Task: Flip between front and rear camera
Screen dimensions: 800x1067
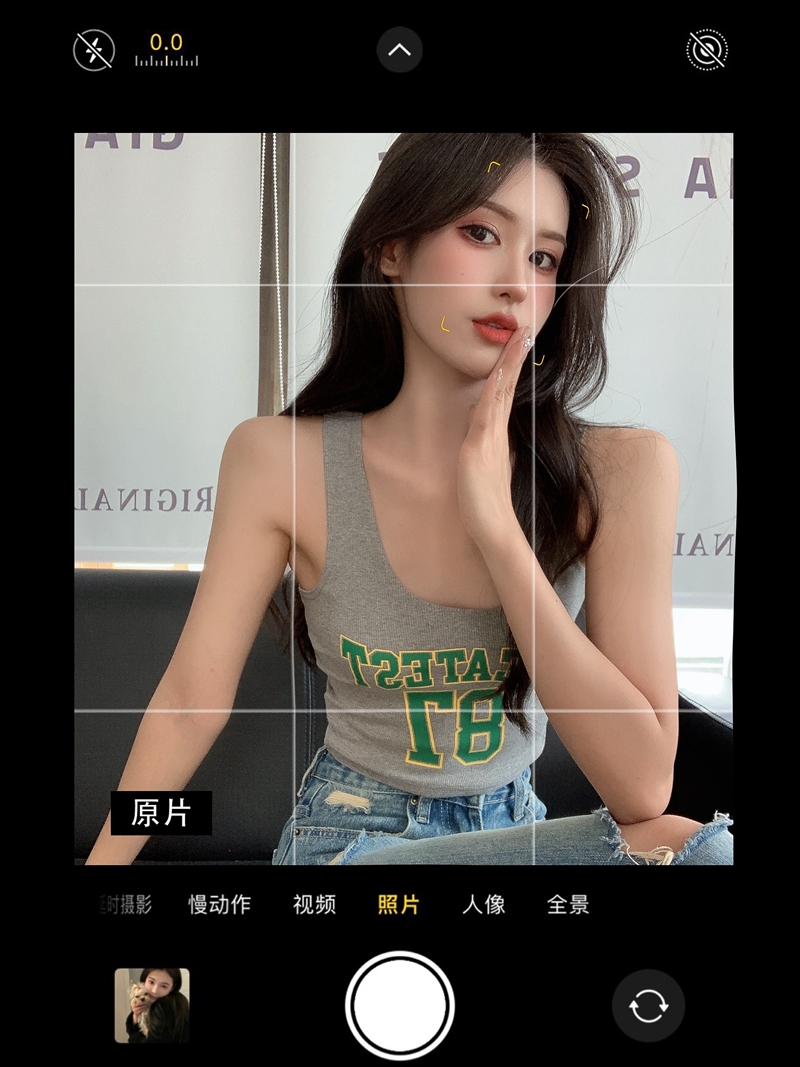Action: [x=648, y=1005]
